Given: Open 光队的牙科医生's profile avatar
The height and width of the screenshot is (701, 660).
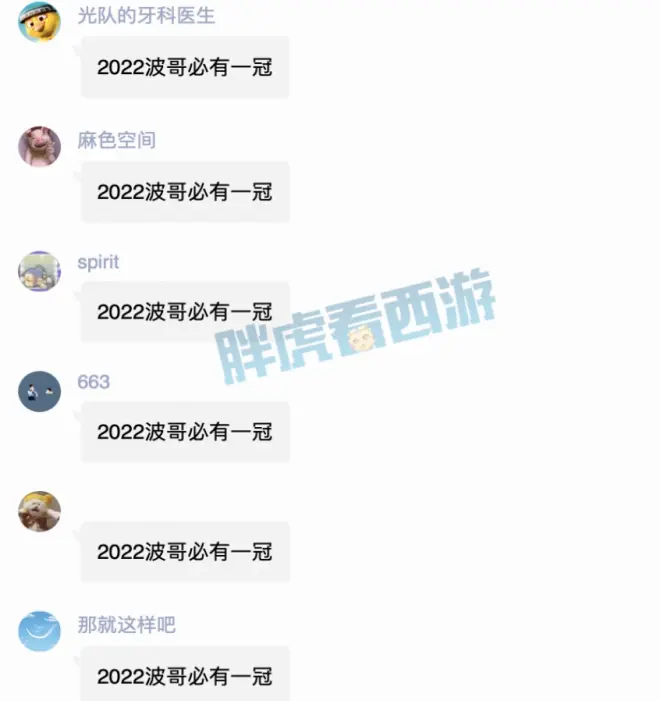Looking at the screenshot, I should 40,22.
